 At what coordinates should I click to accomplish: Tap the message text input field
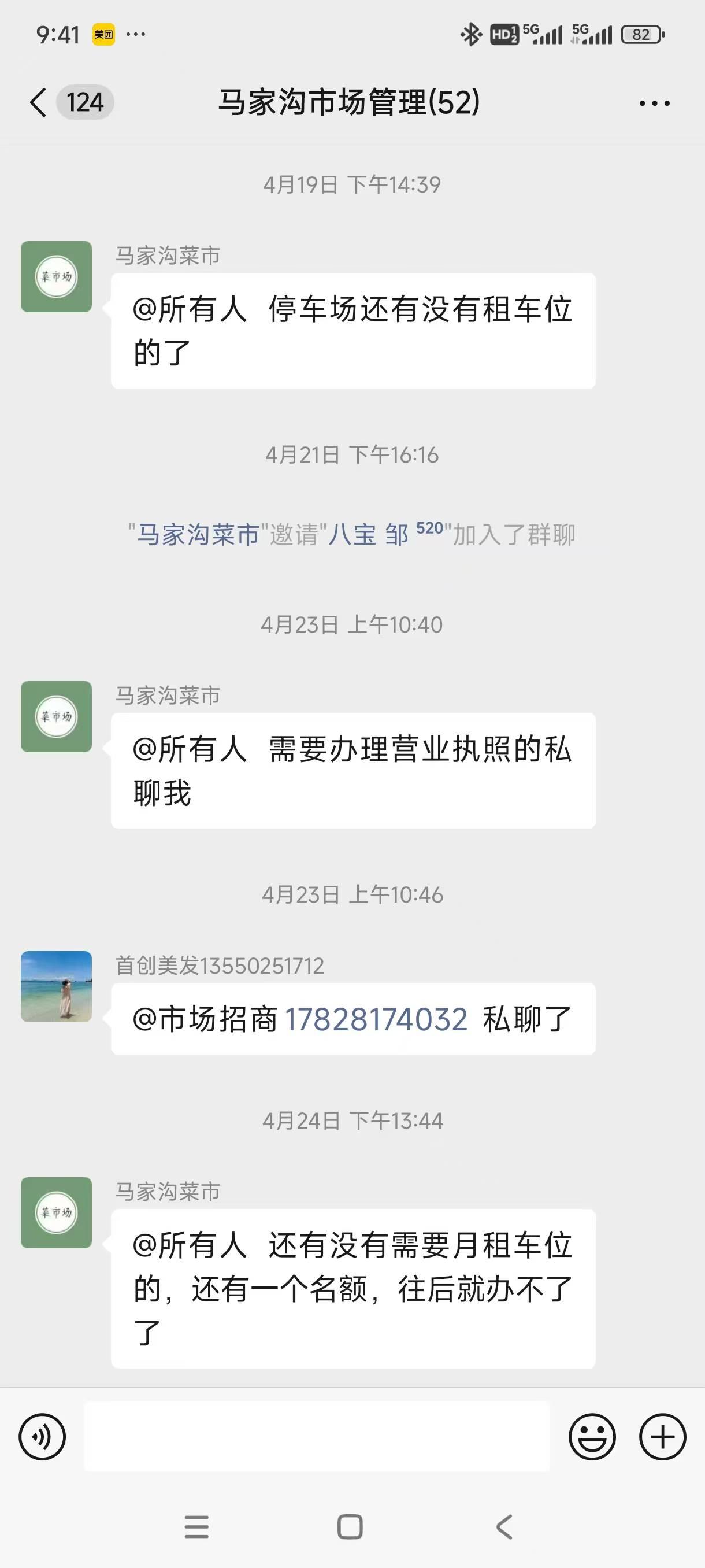point(316,1437)
